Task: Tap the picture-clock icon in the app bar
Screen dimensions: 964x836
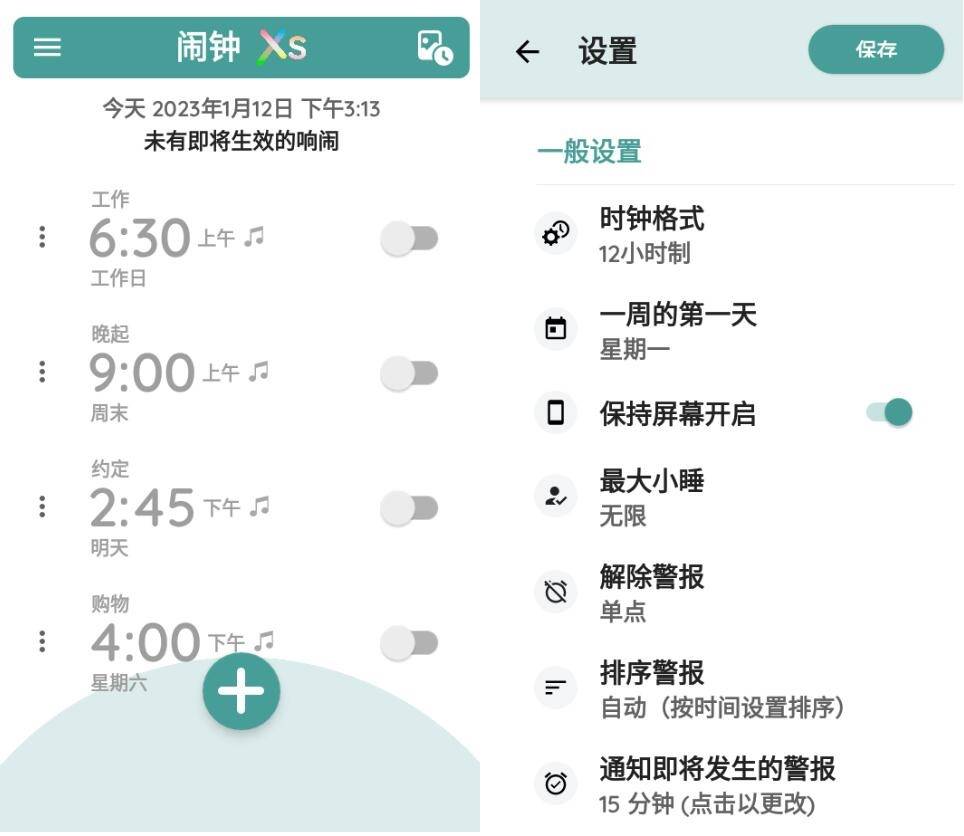Action: click(x=435, y=48)
